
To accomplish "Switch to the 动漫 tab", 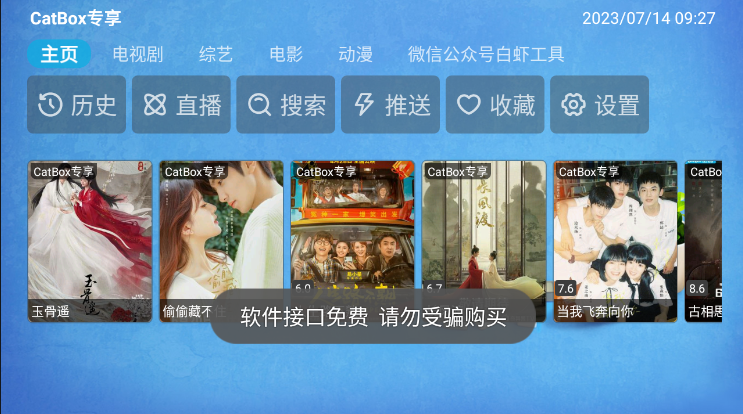I will coord(355,54).
